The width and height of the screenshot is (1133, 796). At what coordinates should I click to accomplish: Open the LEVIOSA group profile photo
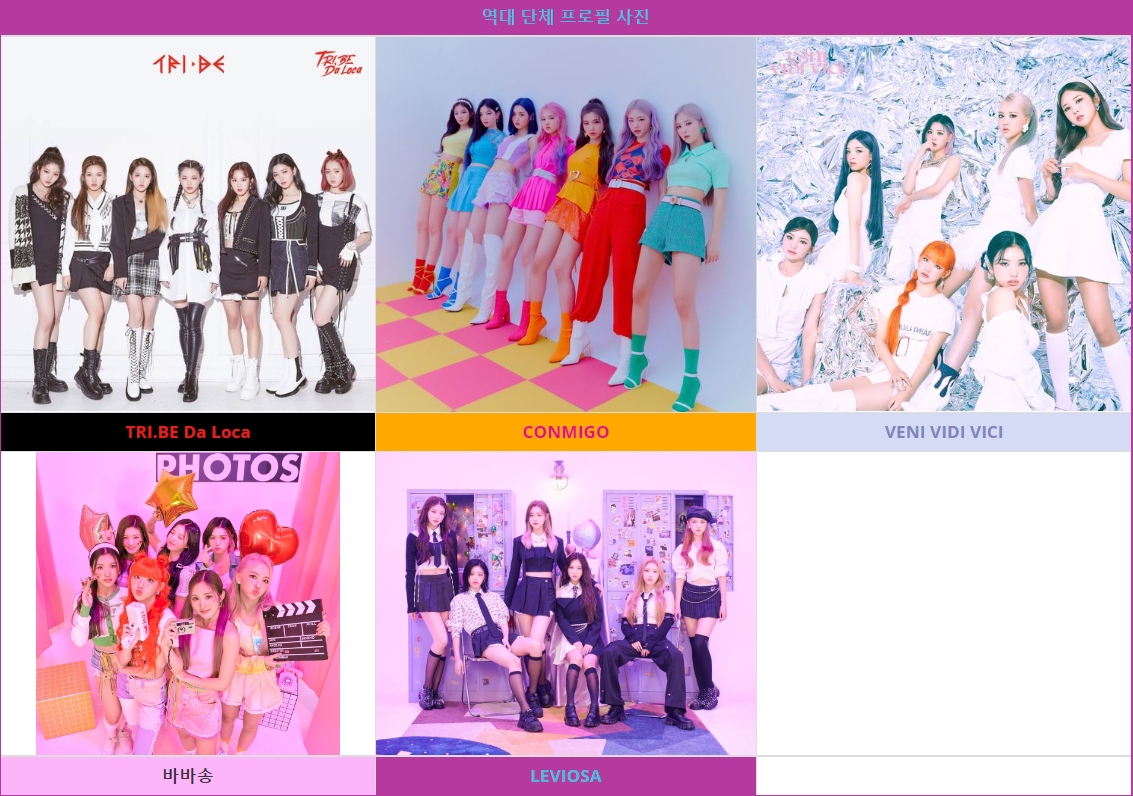tap(566, 603)
